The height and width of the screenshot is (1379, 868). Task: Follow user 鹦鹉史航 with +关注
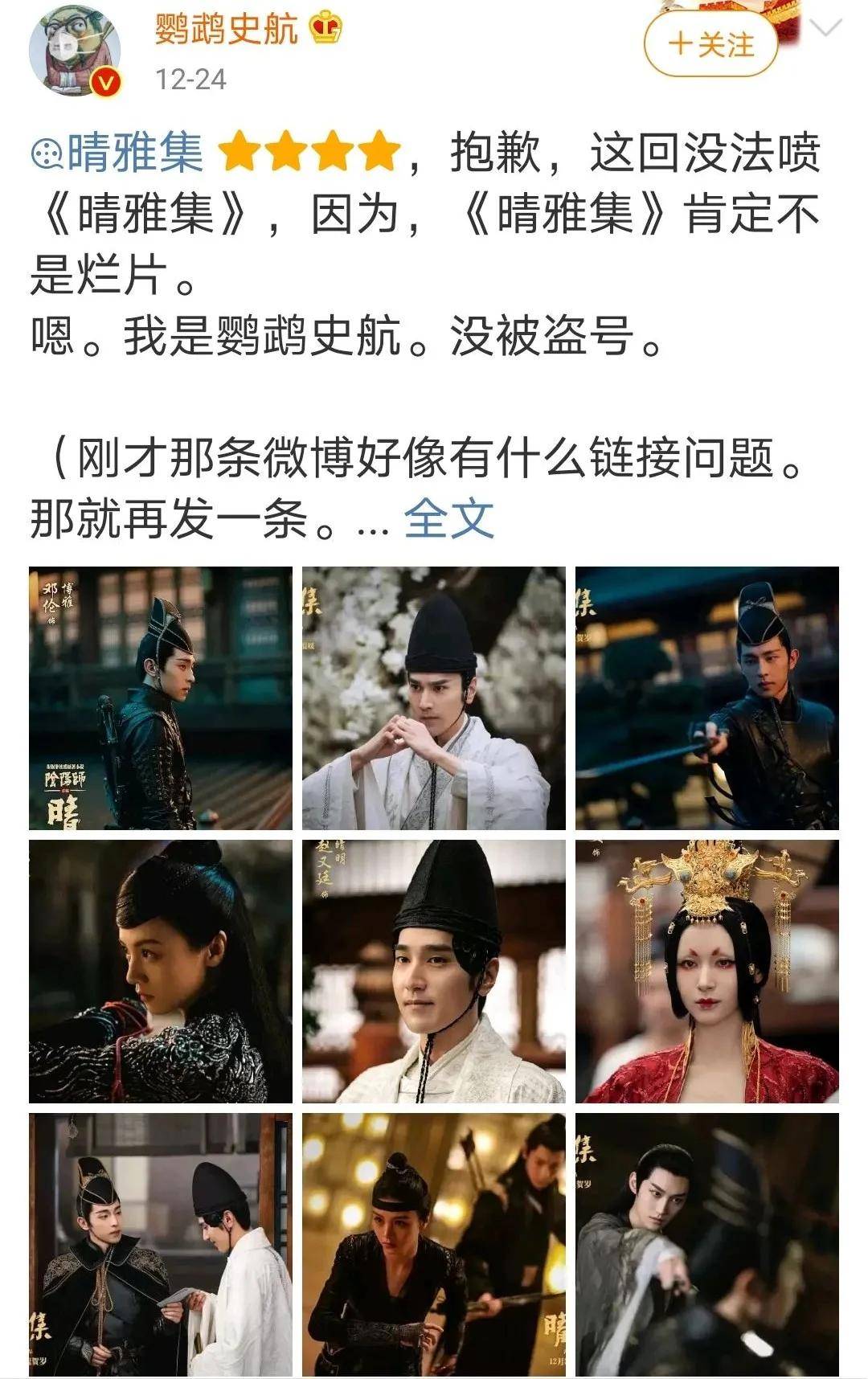tap(710, 43)
